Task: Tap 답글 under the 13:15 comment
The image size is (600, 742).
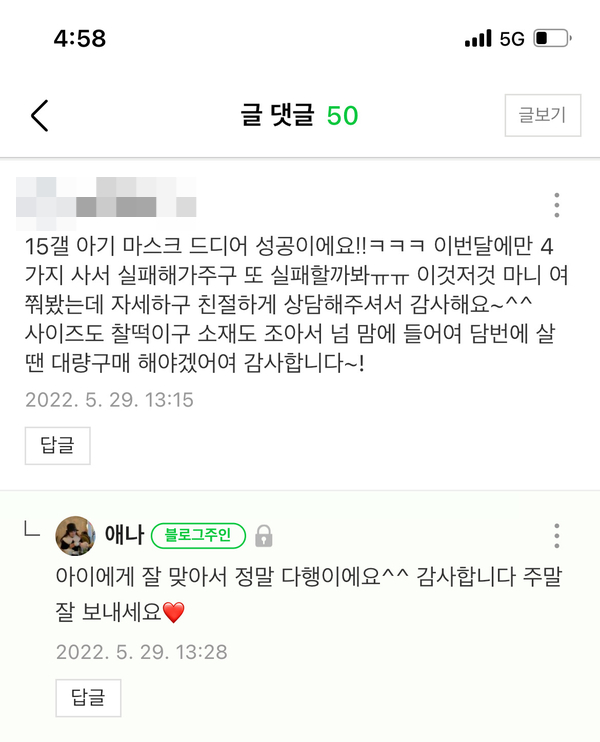Action: 57,446
